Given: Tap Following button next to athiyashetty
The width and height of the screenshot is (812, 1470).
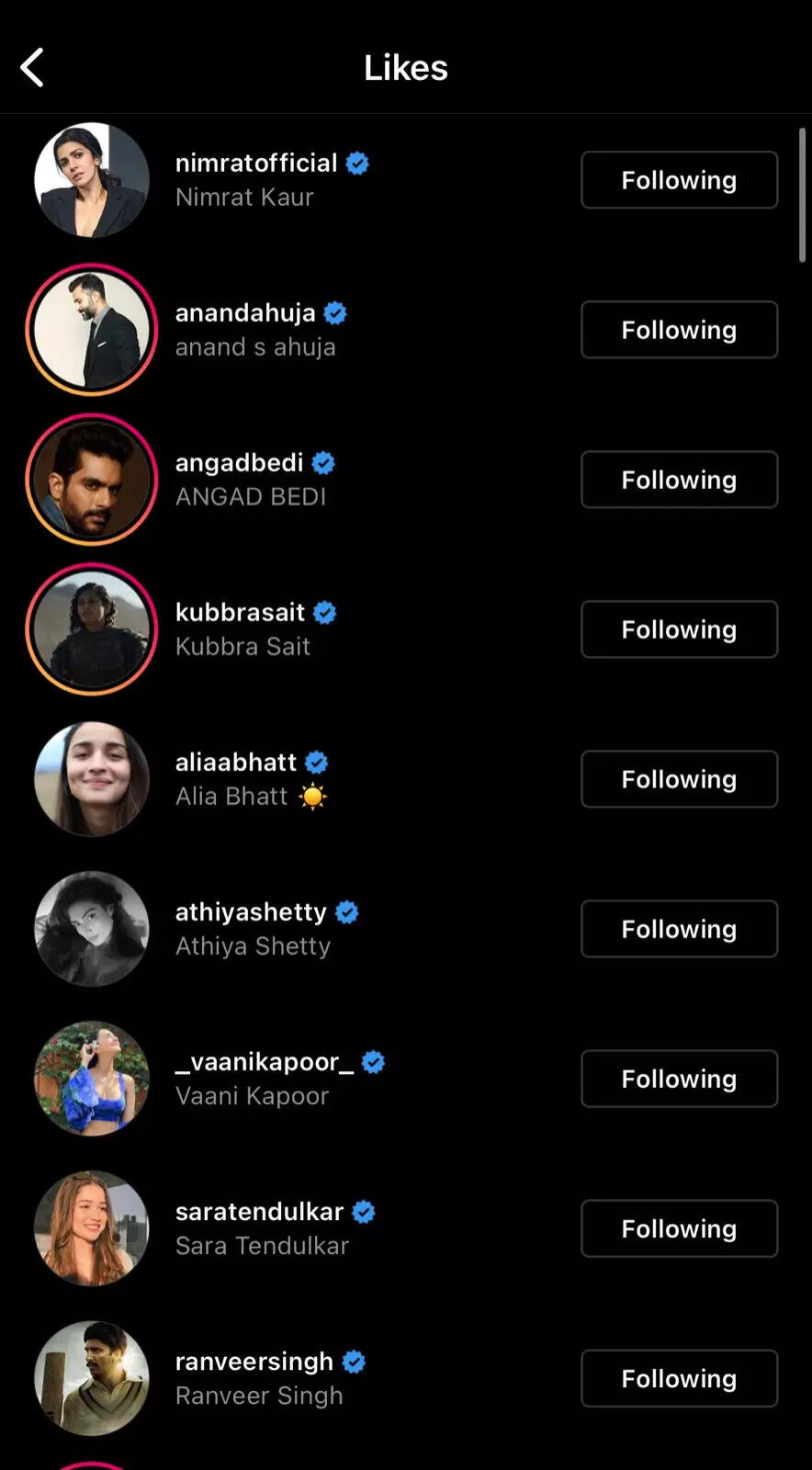Looking at the screenshot, I should point(679,929).
